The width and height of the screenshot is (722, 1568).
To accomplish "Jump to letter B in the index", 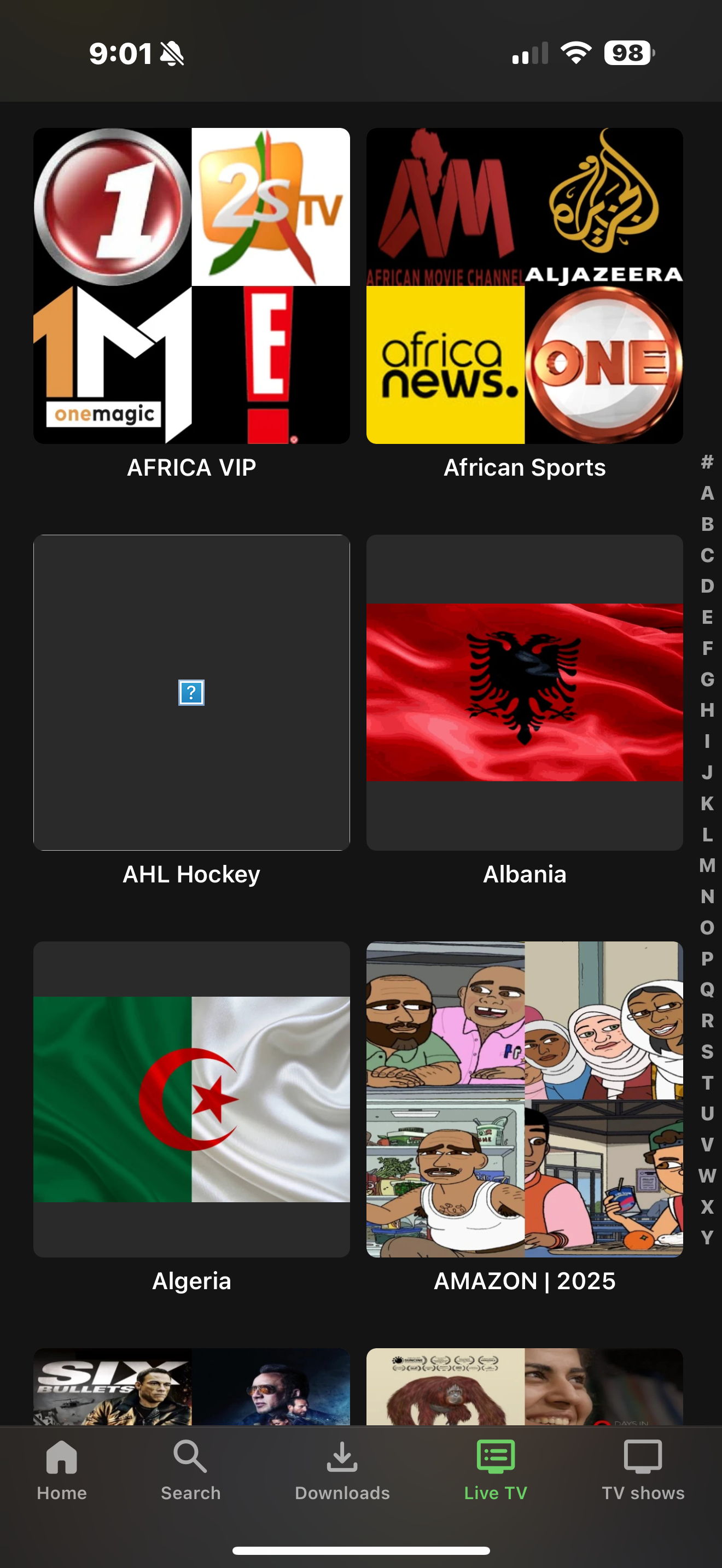I will click(x=707, y=524).
